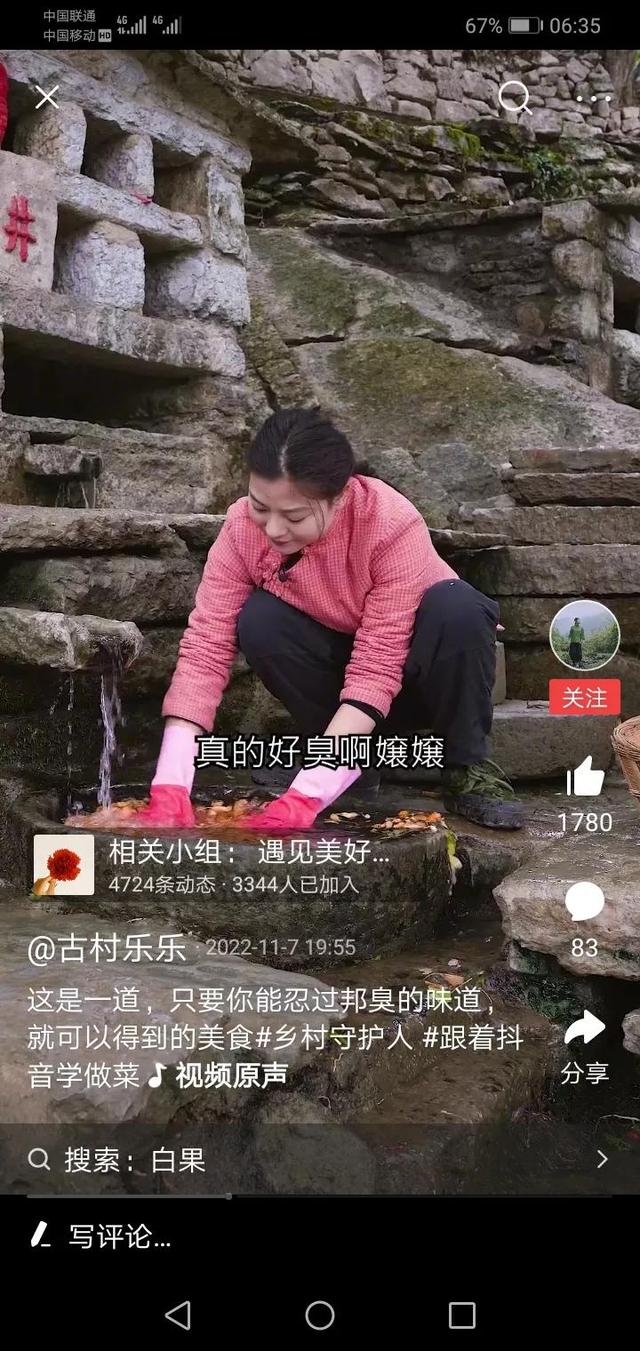Close the video with the X icon

pyautogui.click(x=46, y=97)
